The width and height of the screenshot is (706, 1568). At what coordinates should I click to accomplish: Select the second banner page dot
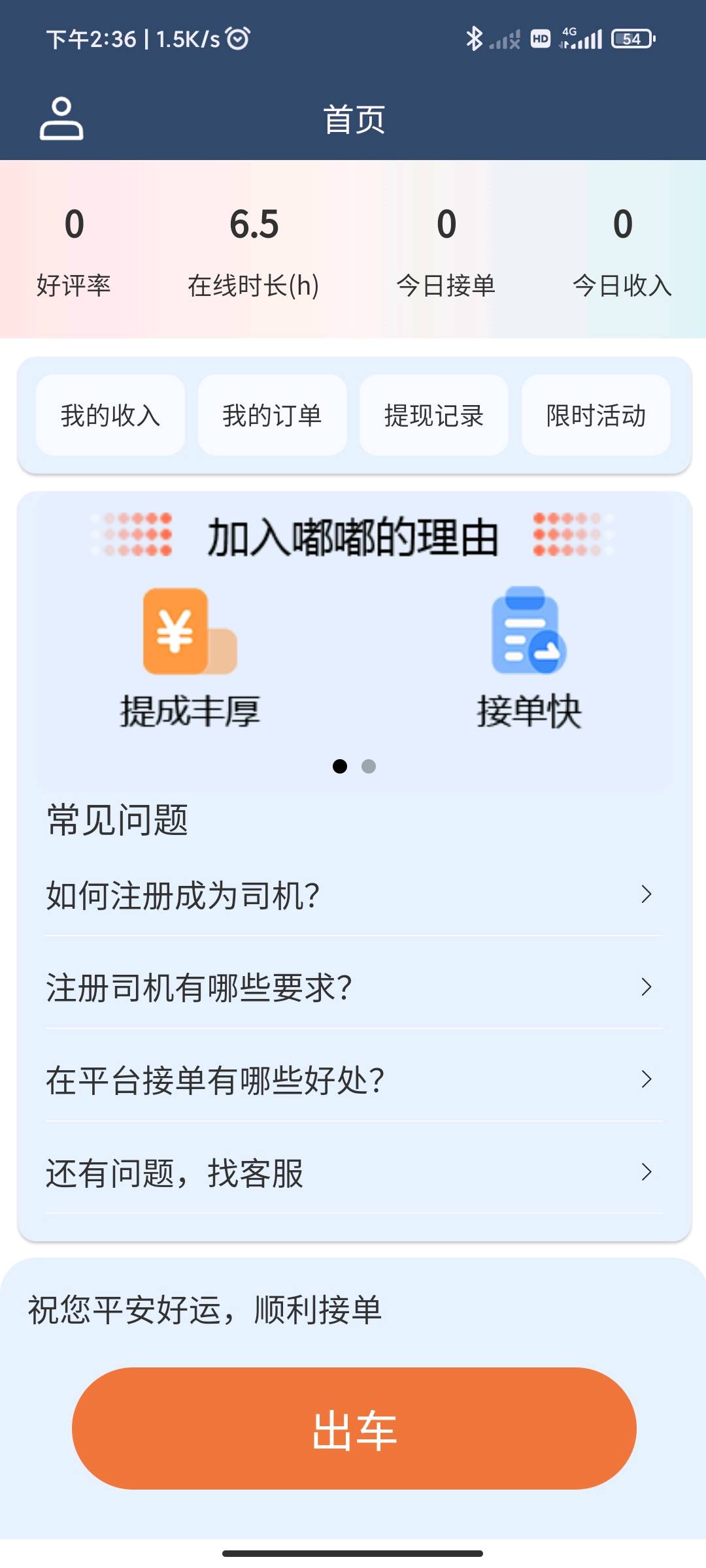(x=369, y=766)
